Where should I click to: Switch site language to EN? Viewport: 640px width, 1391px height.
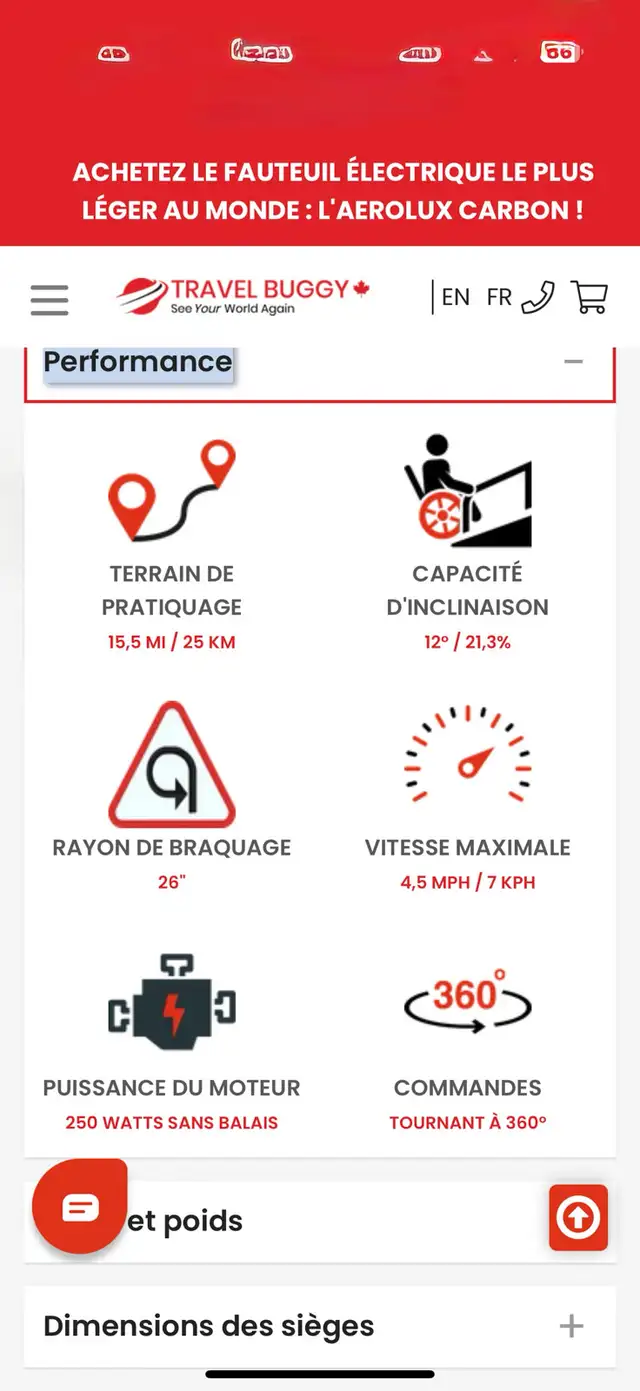pyautogui.click(x=456, y=297)
